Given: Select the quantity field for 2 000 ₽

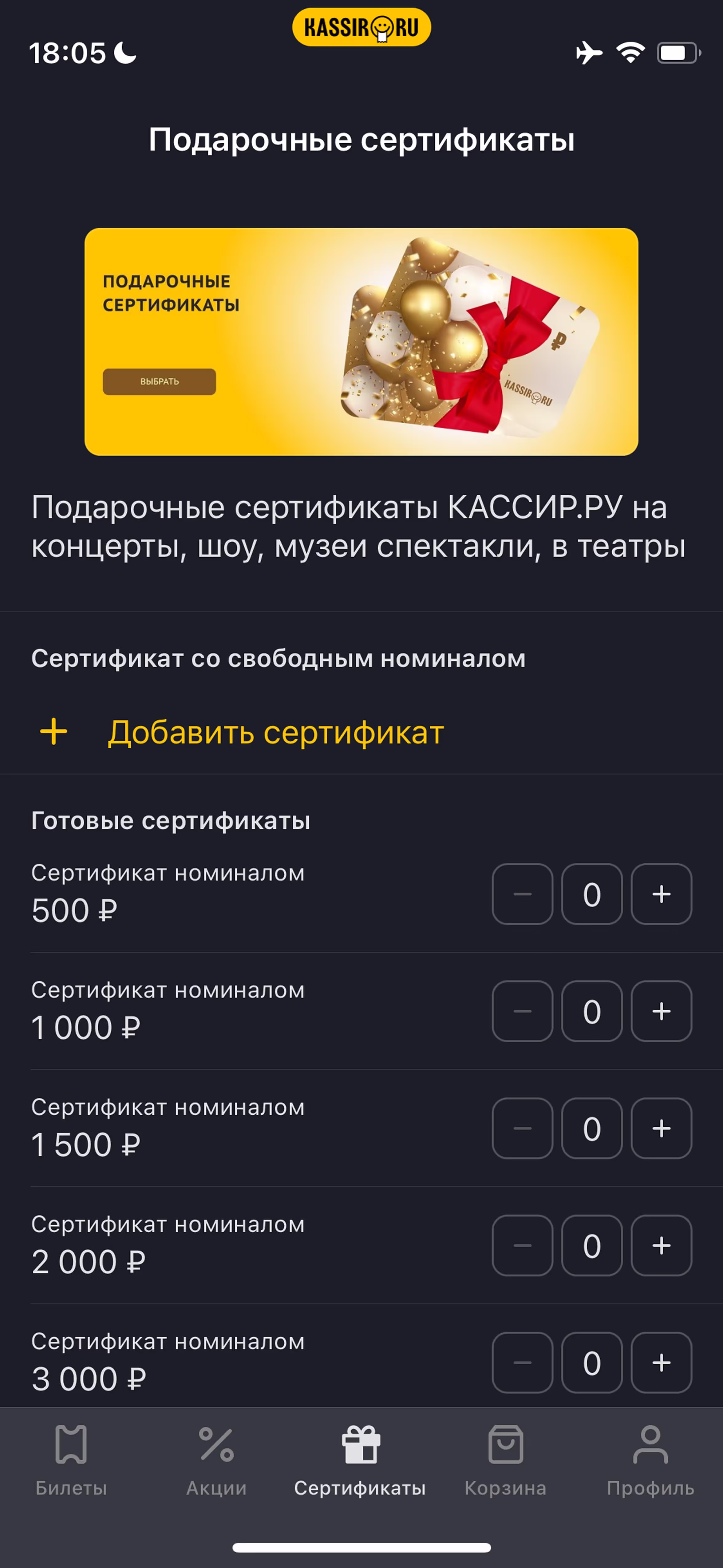Looking at the screenshot, I should (591, 1245).
